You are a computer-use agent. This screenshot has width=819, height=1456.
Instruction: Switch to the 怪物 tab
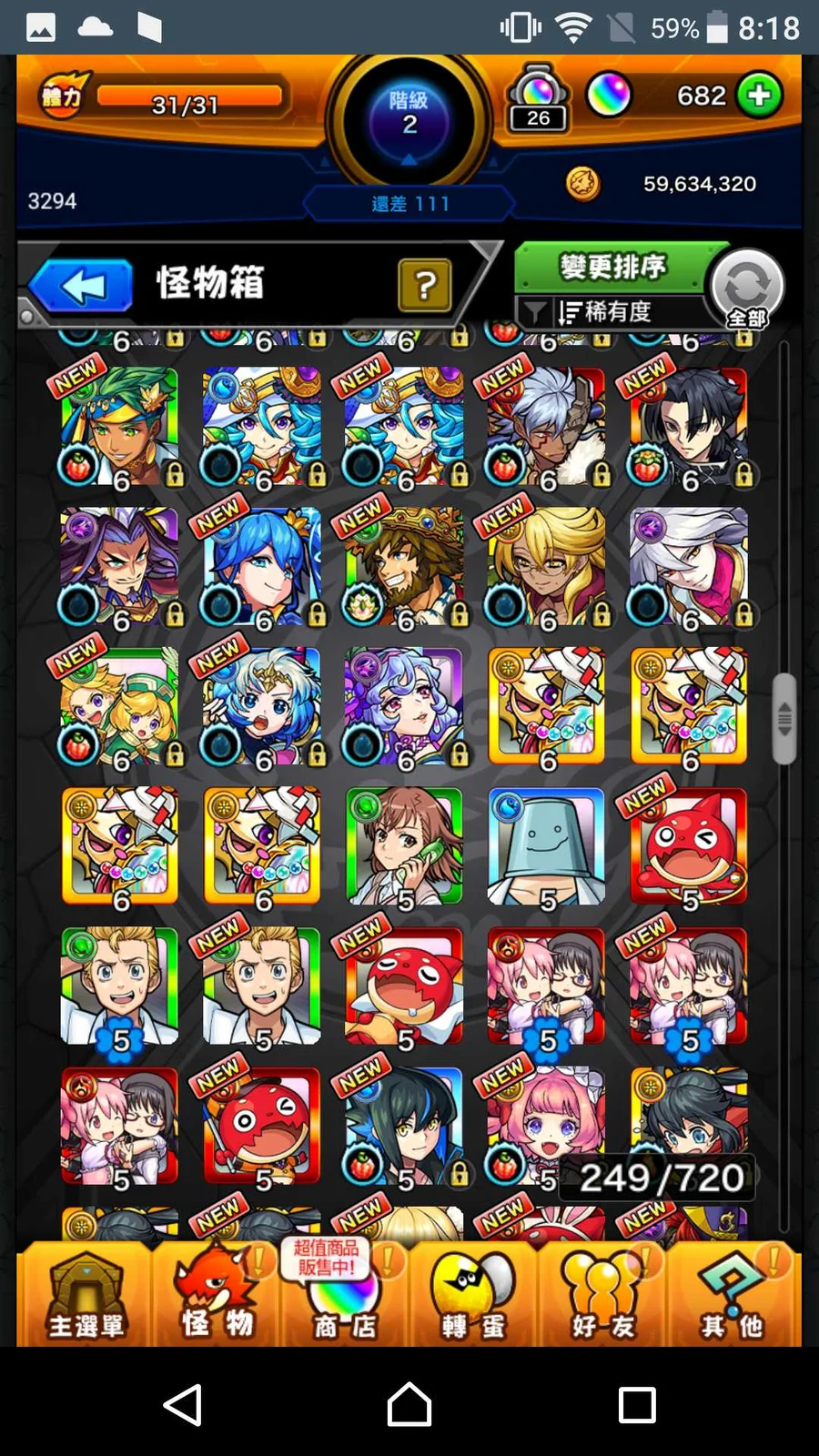[217, 1295]
